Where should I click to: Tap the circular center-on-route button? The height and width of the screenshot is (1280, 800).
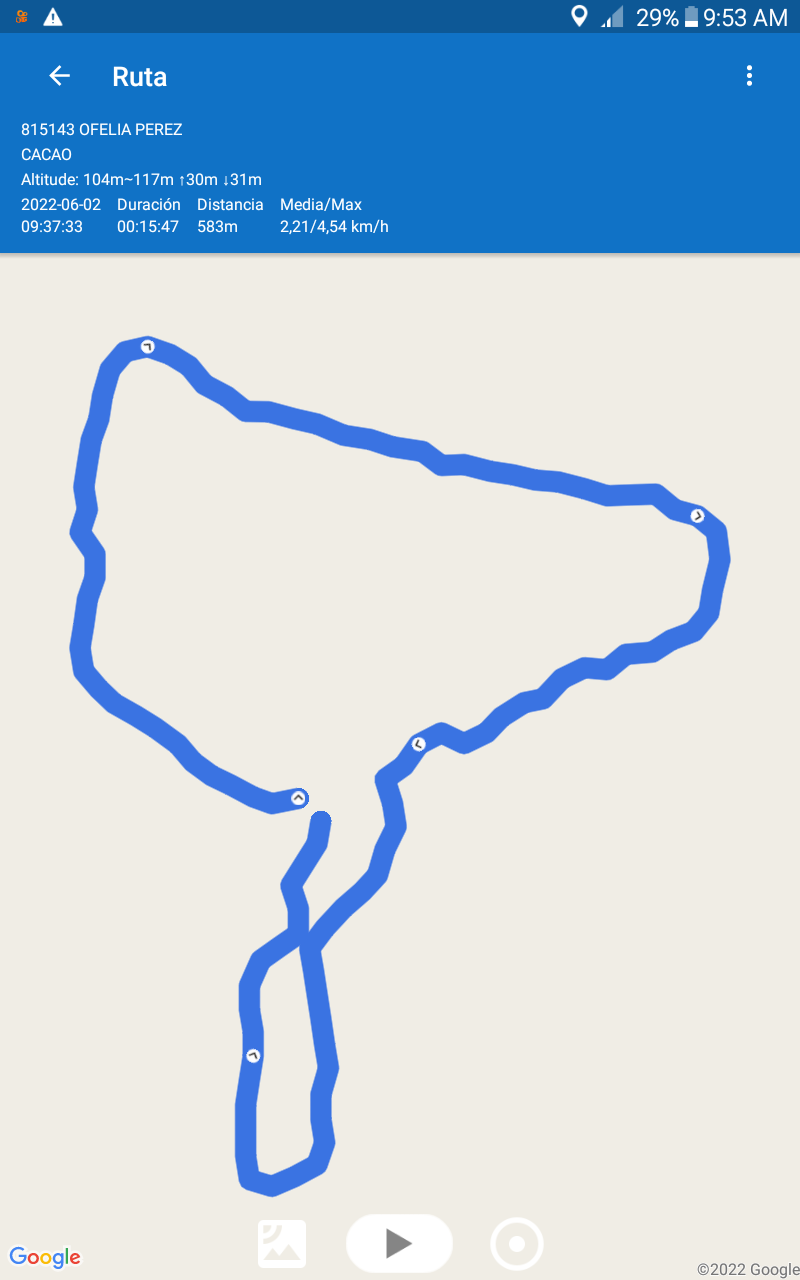pyautogui.click(x=517, y=1244)
